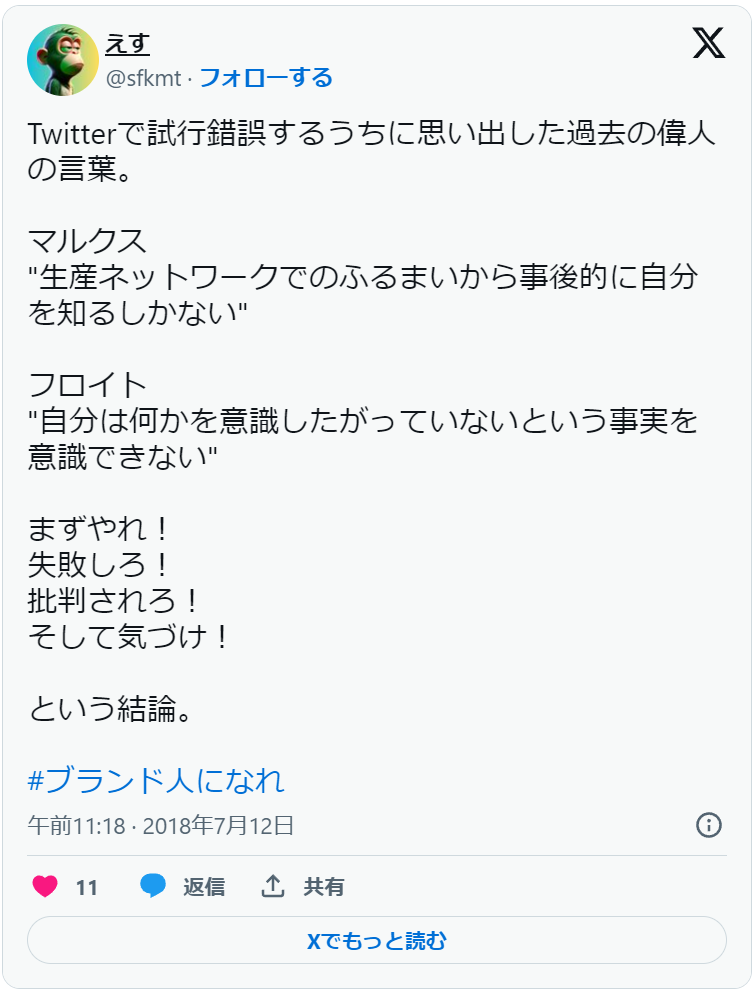
Task: Like this tweet with the heart
Action: coord(46,886)
